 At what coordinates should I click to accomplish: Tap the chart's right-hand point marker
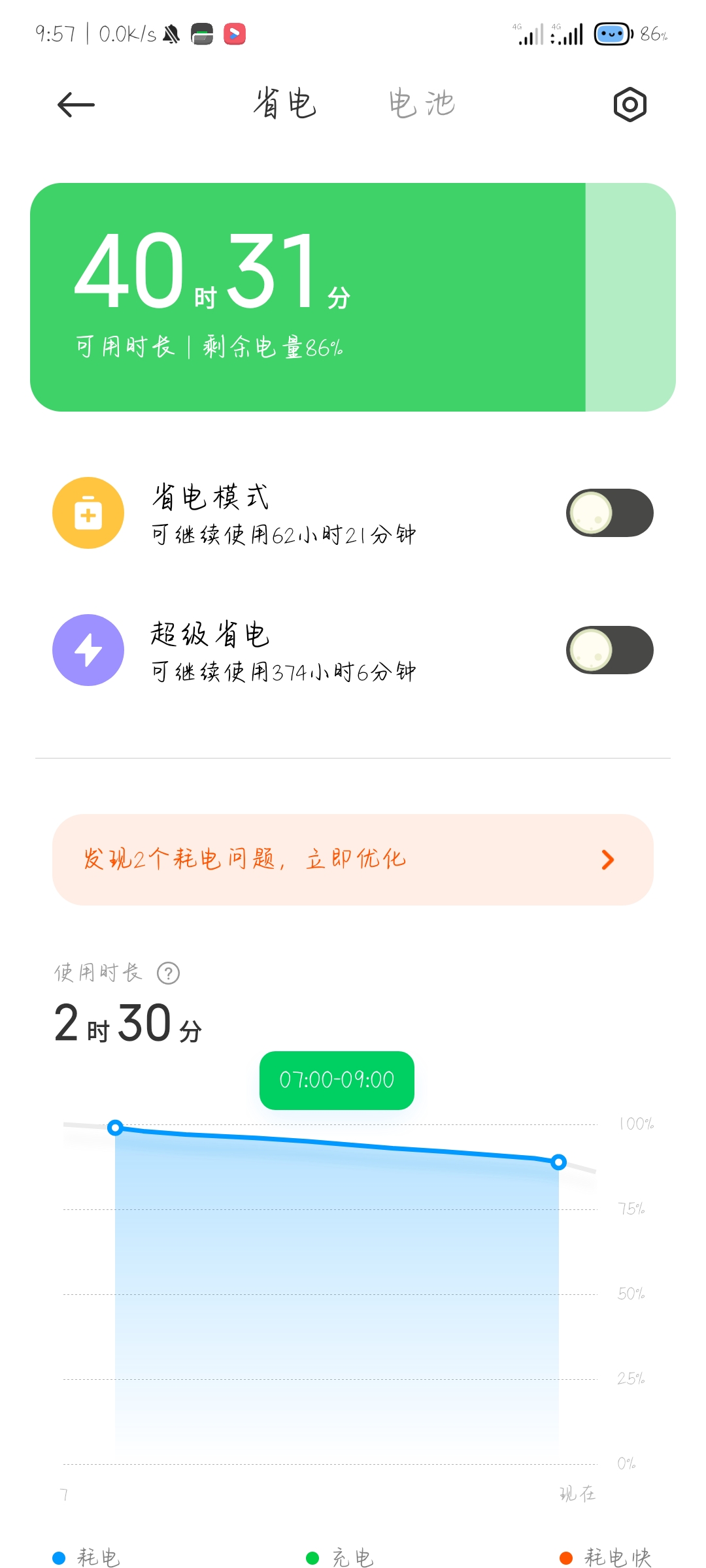tap(558, 1162)
